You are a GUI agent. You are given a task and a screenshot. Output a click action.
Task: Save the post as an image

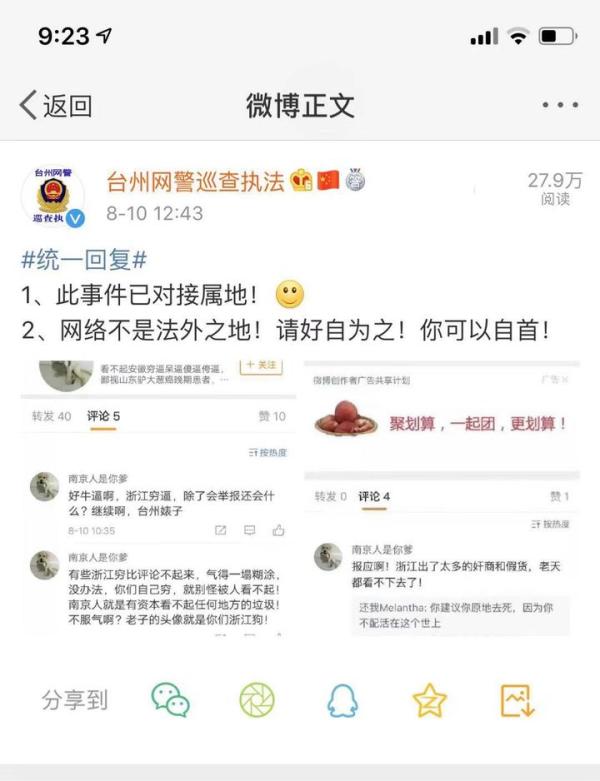pos(516,699)
